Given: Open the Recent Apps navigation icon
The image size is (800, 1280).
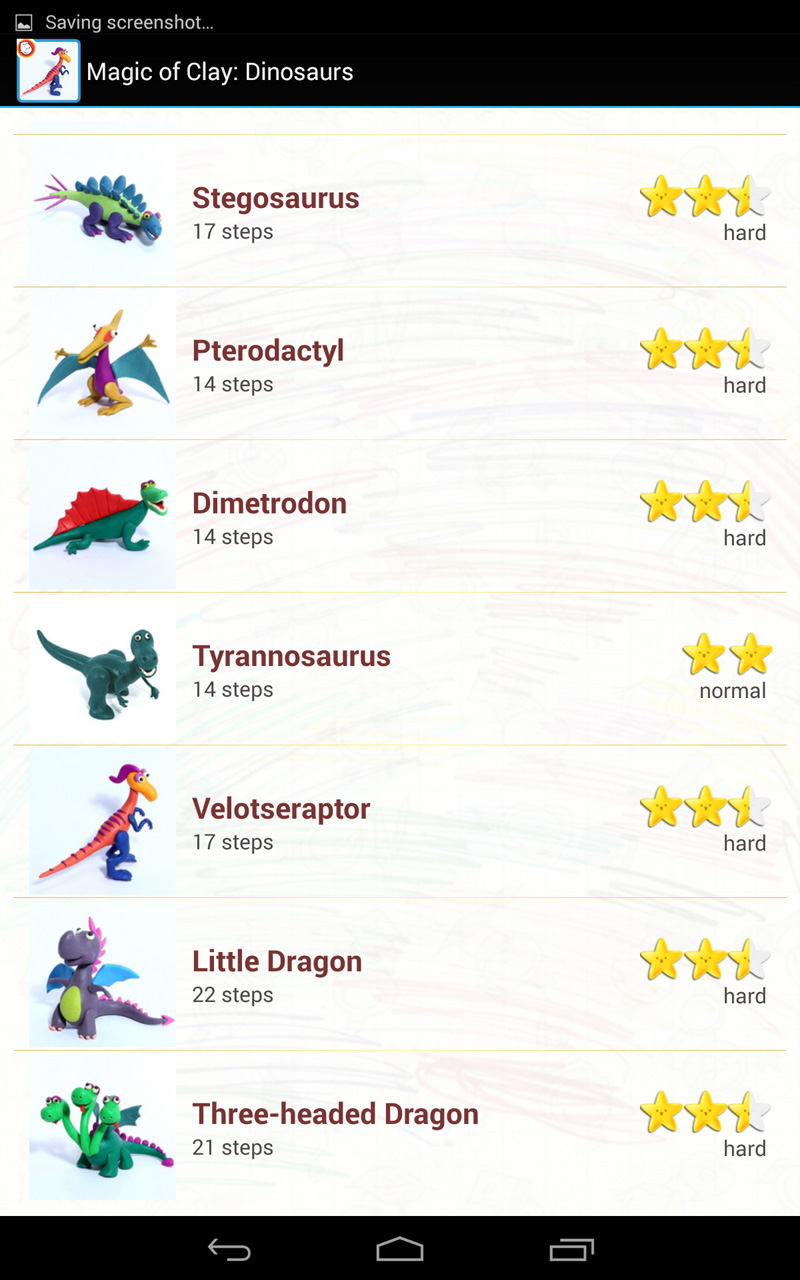Looking at the screenshot, I should (x=570, y=1249).
